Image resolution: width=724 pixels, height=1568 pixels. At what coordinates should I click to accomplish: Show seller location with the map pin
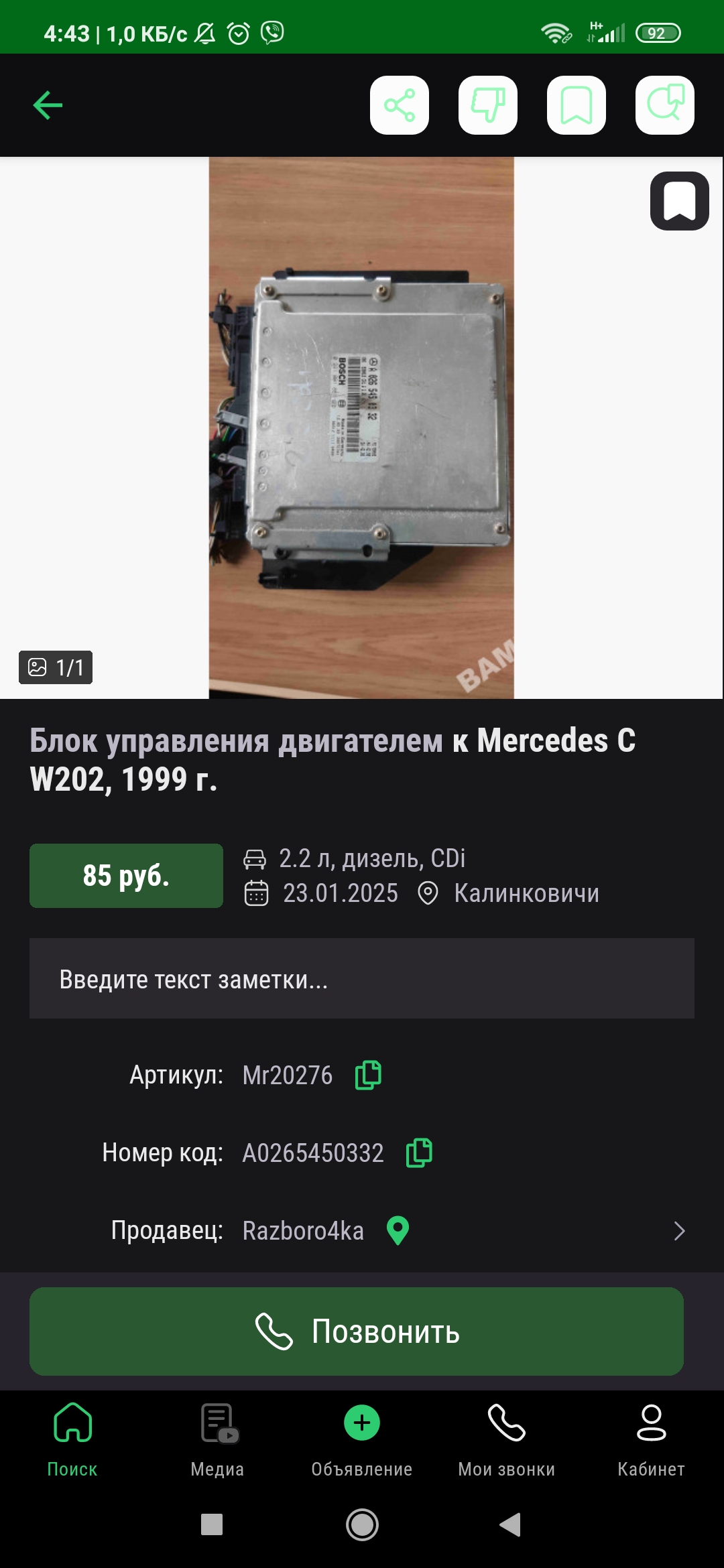click(398, 1230)
